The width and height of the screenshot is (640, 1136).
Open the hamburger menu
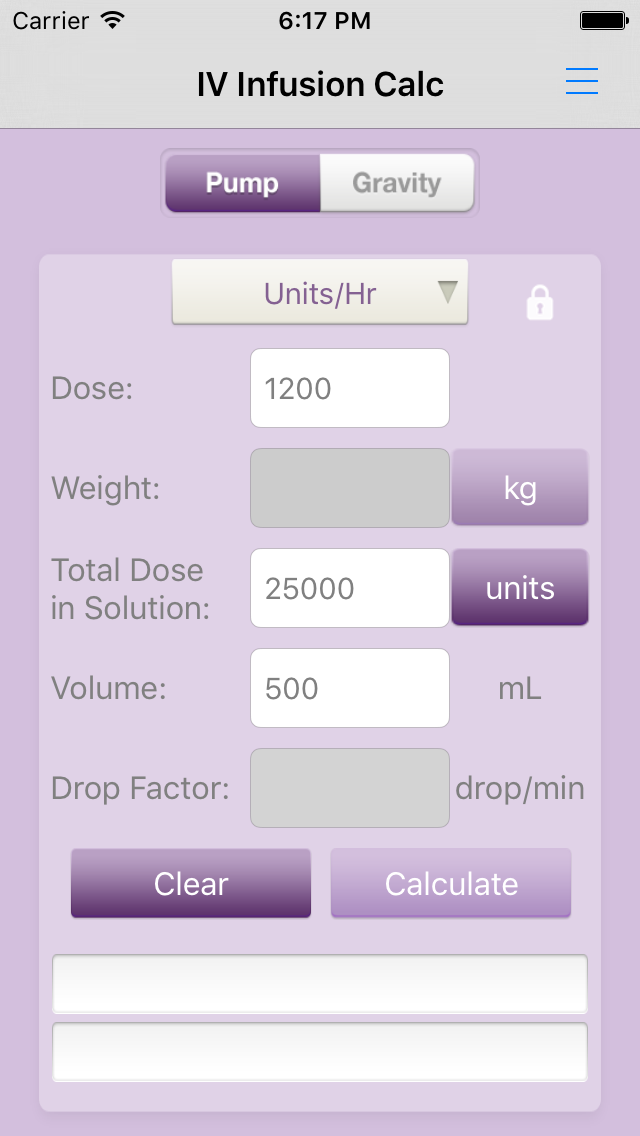tap(581, 81)
